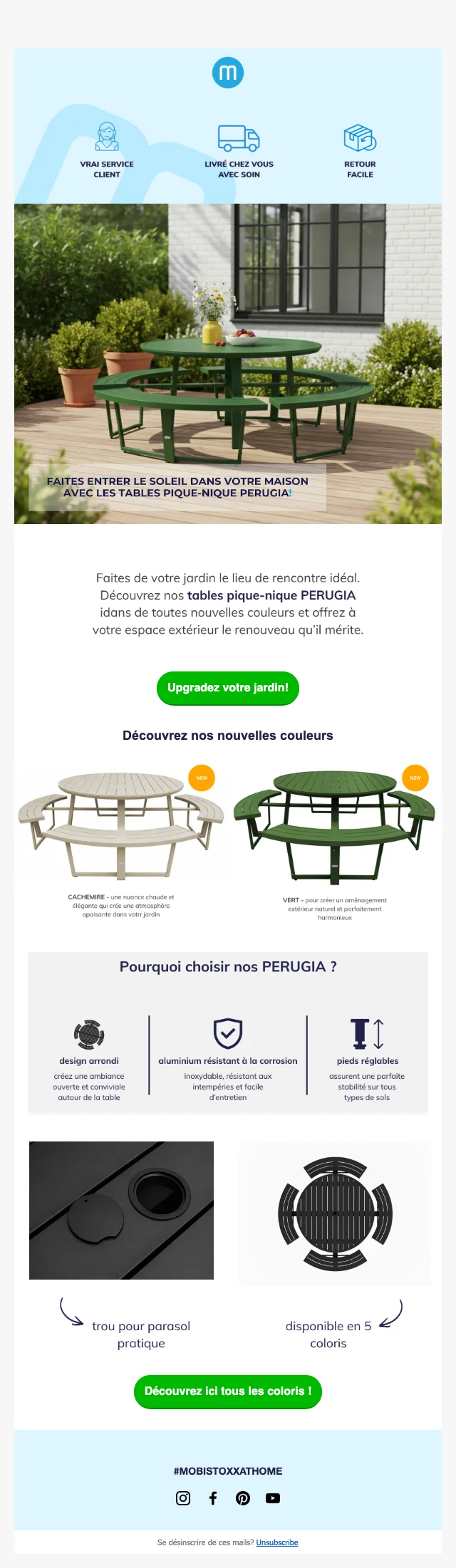Open the green PERUGIA table hero banner
456x1568 pixels.
(x=228, y=363)
